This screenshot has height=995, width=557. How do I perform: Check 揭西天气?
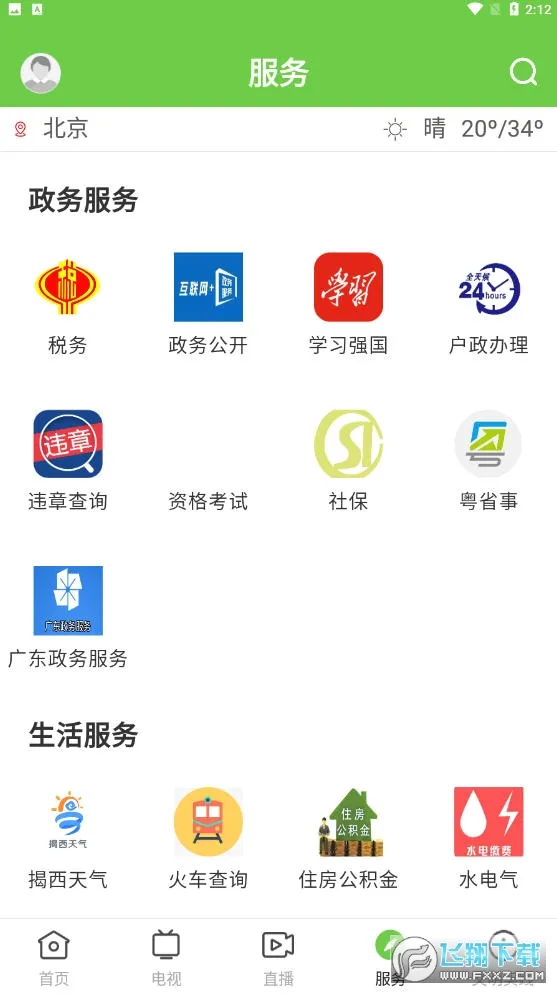pyautogui.click(x=68, y=838)
